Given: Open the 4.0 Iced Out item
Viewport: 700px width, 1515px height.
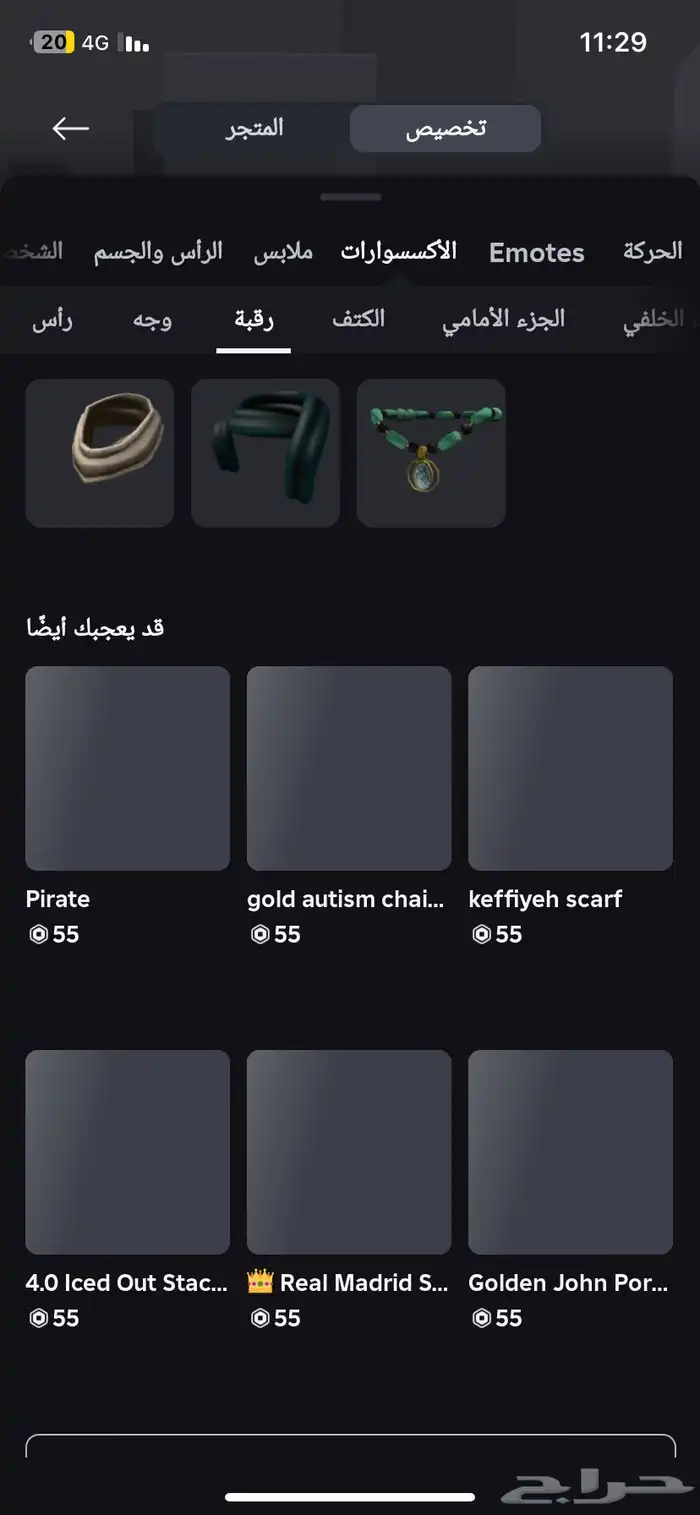Looking at the screenshot, I should [x=127, y=1152].
